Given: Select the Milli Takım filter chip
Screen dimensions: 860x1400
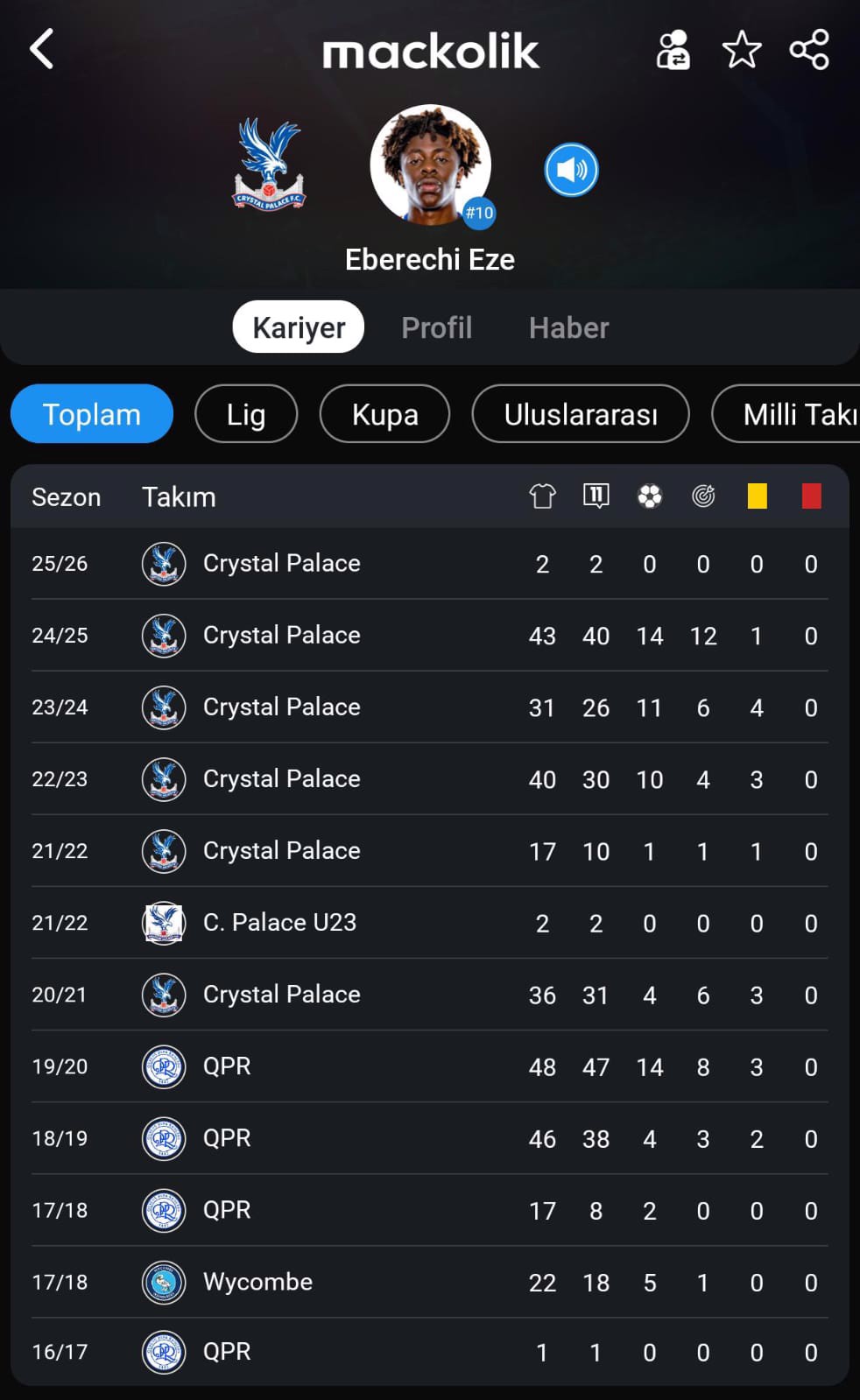Looking at the screenshot, I should (x=786, y=414).
